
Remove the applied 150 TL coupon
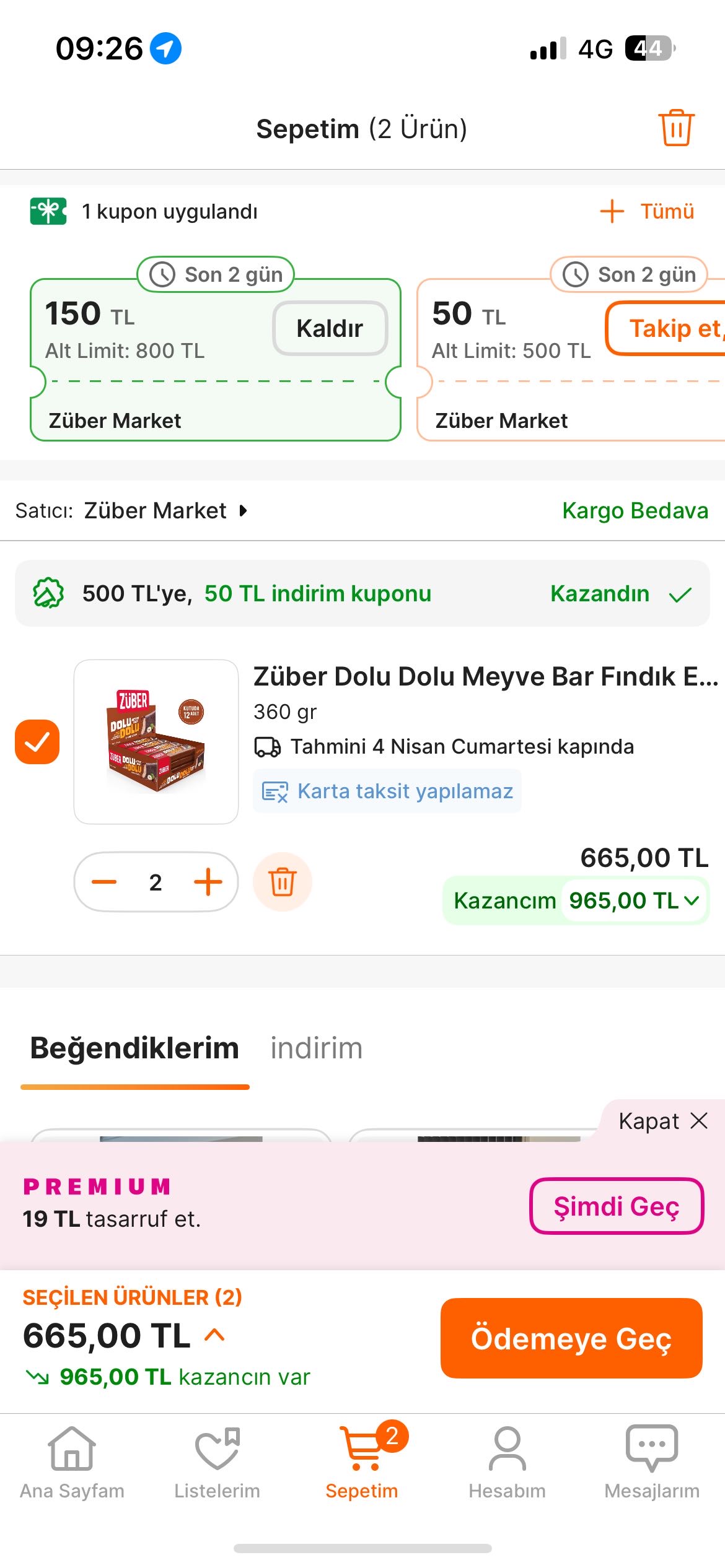(x=330, y=328)
